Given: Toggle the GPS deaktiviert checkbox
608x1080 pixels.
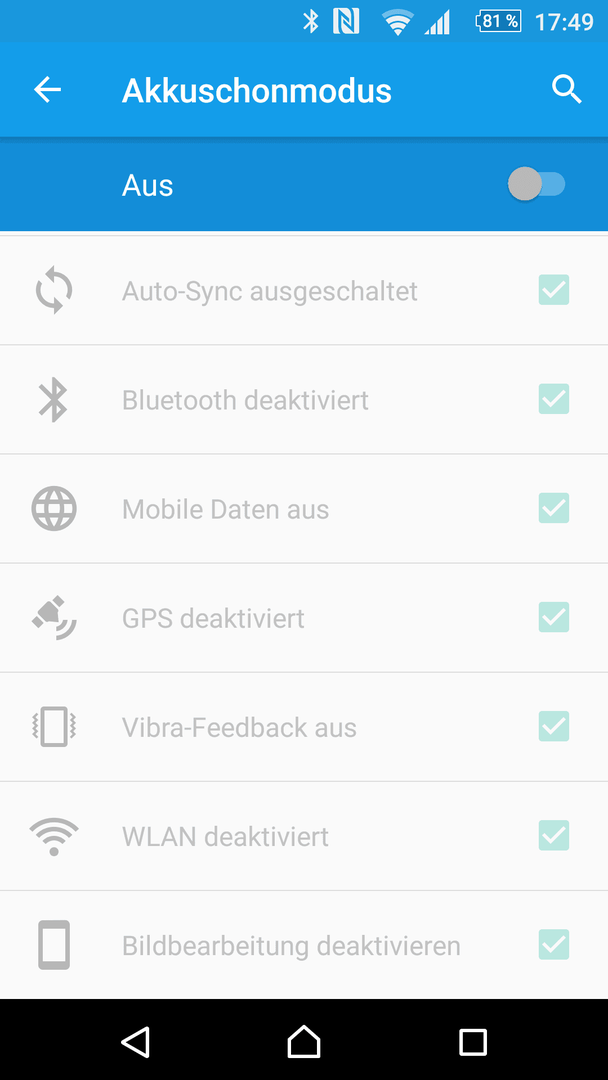Looking at the screenshot, I should (554, 617).
